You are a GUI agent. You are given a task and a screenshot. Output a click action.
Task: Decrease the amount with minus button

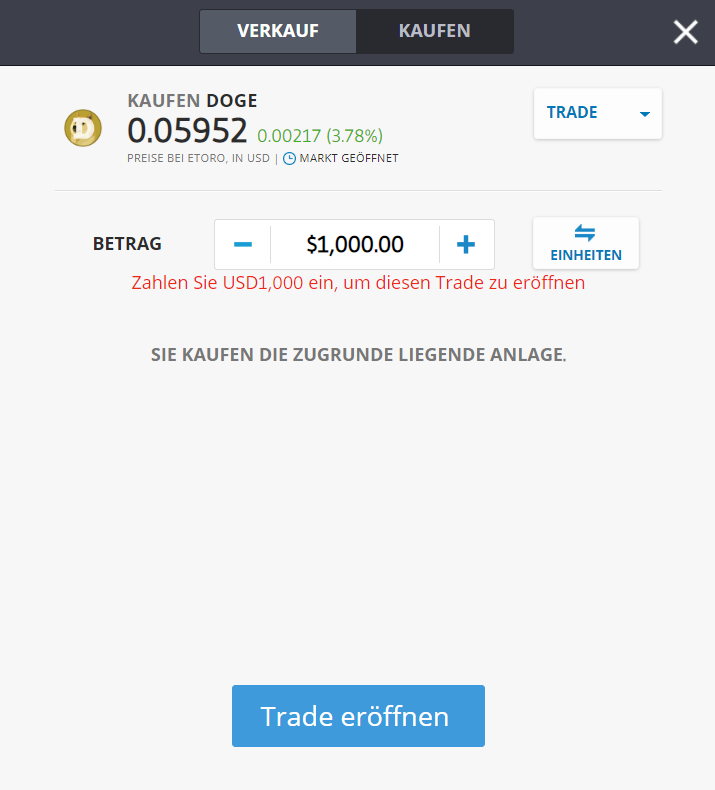coord(243,244)
